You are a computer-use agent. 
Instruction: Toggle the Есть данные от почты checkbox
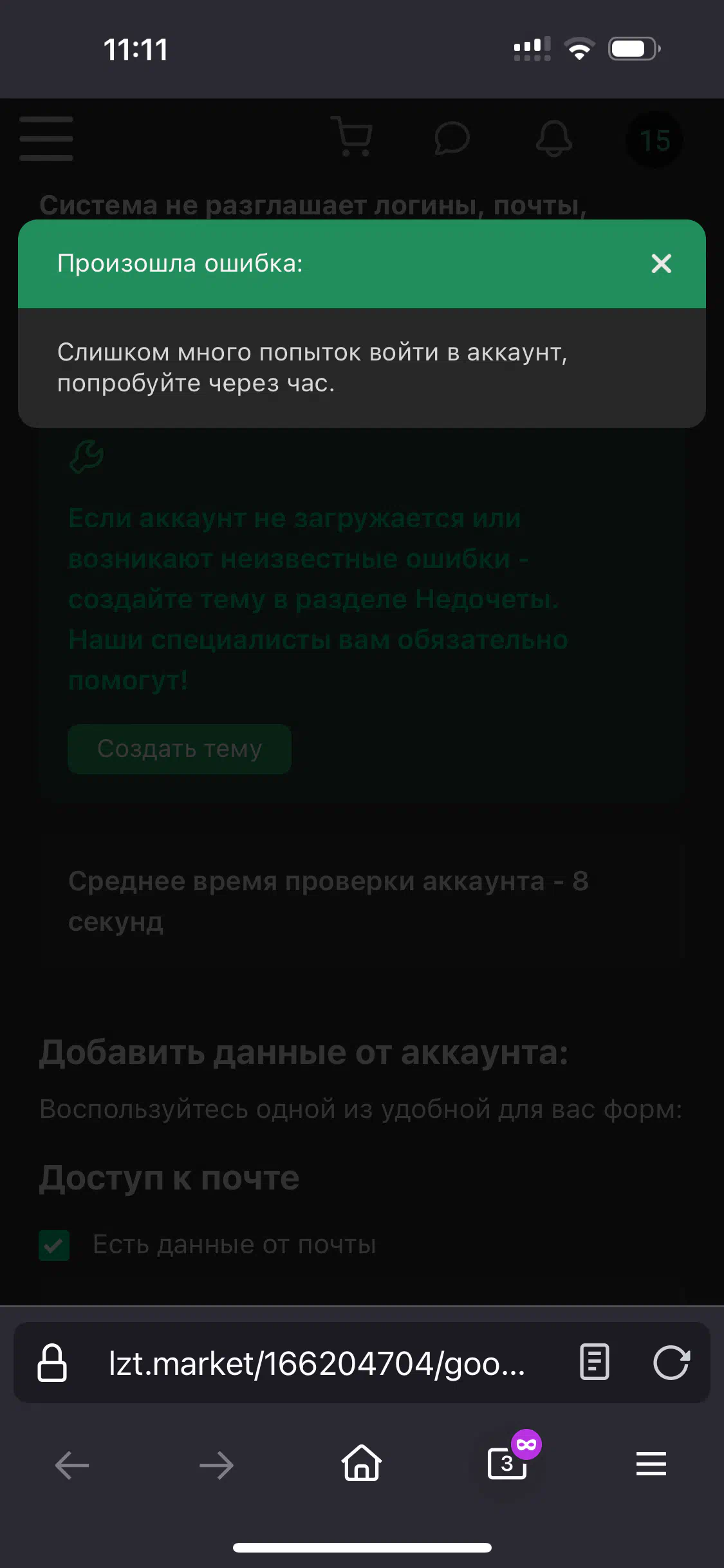click(x=54, y=1245)
